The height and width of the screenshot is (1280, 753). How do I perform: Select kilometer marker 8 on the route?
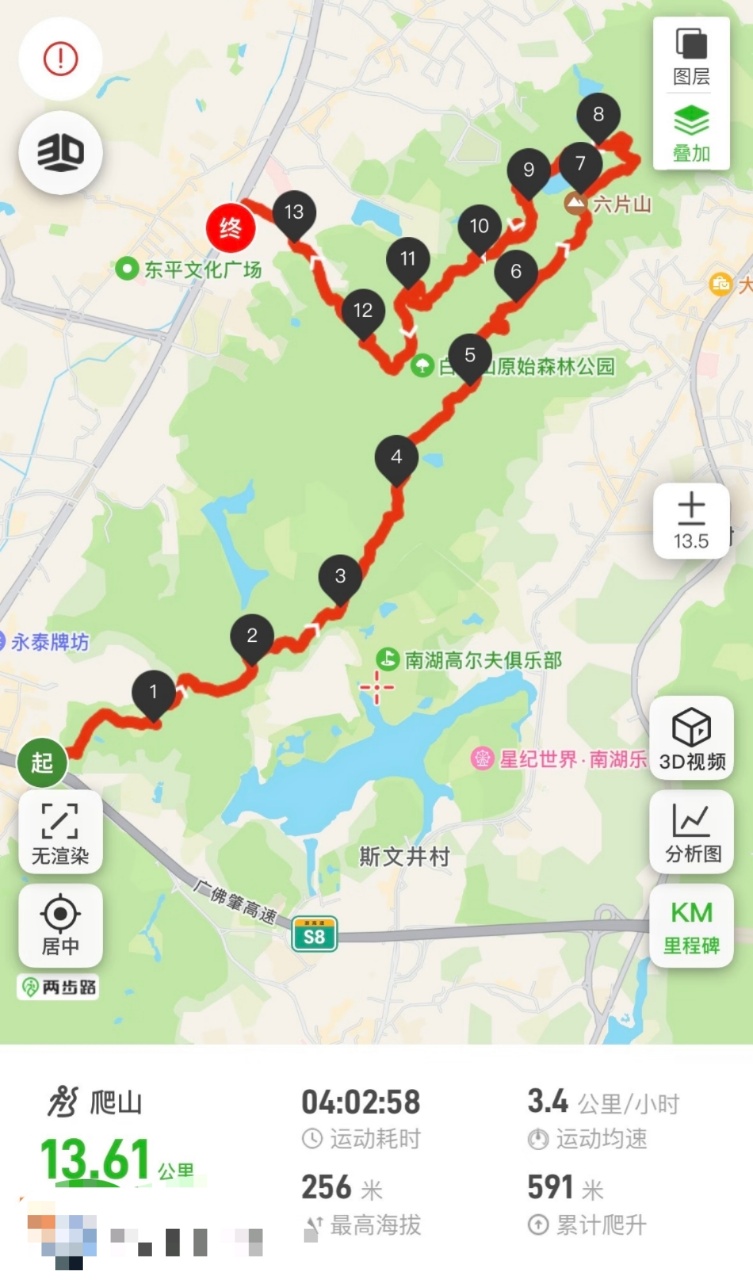tap(598, 114)
